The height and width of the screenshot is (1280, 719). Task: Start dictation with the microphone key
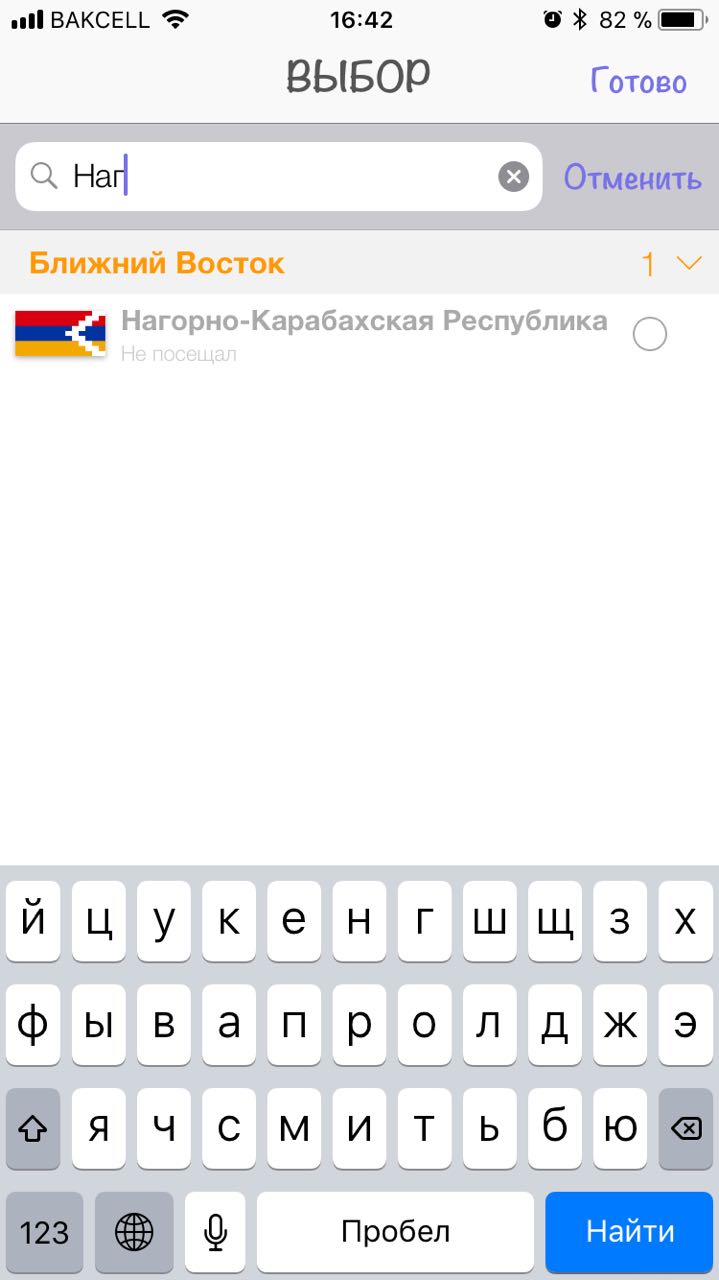click(x=214, y=1231)
